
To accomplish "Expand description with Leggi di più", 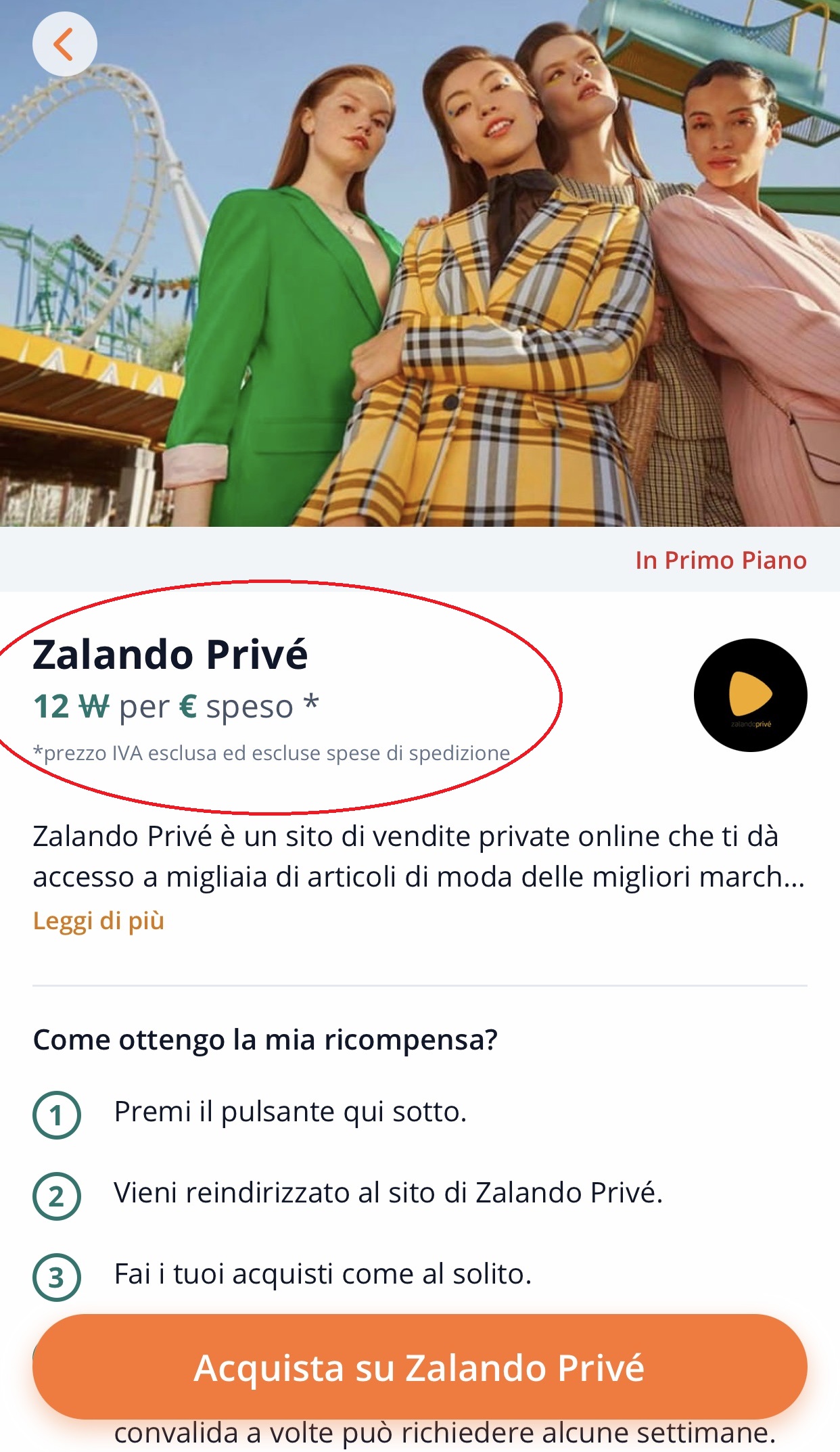I will pyautogui.click(x=99, y=921).
